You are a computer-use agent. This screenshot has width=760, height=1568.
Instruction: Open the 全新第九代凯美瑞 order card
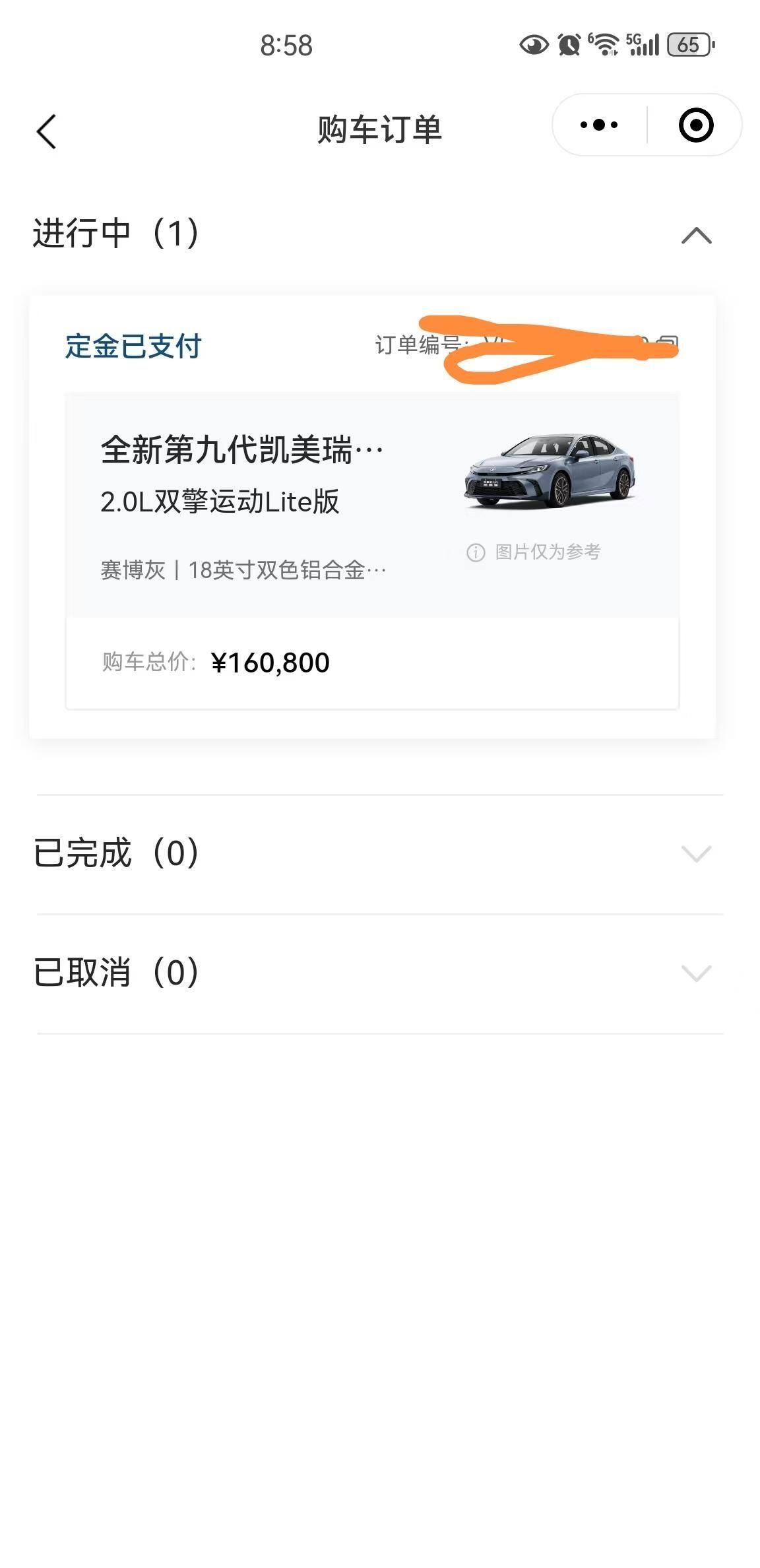tap(372, 505)
